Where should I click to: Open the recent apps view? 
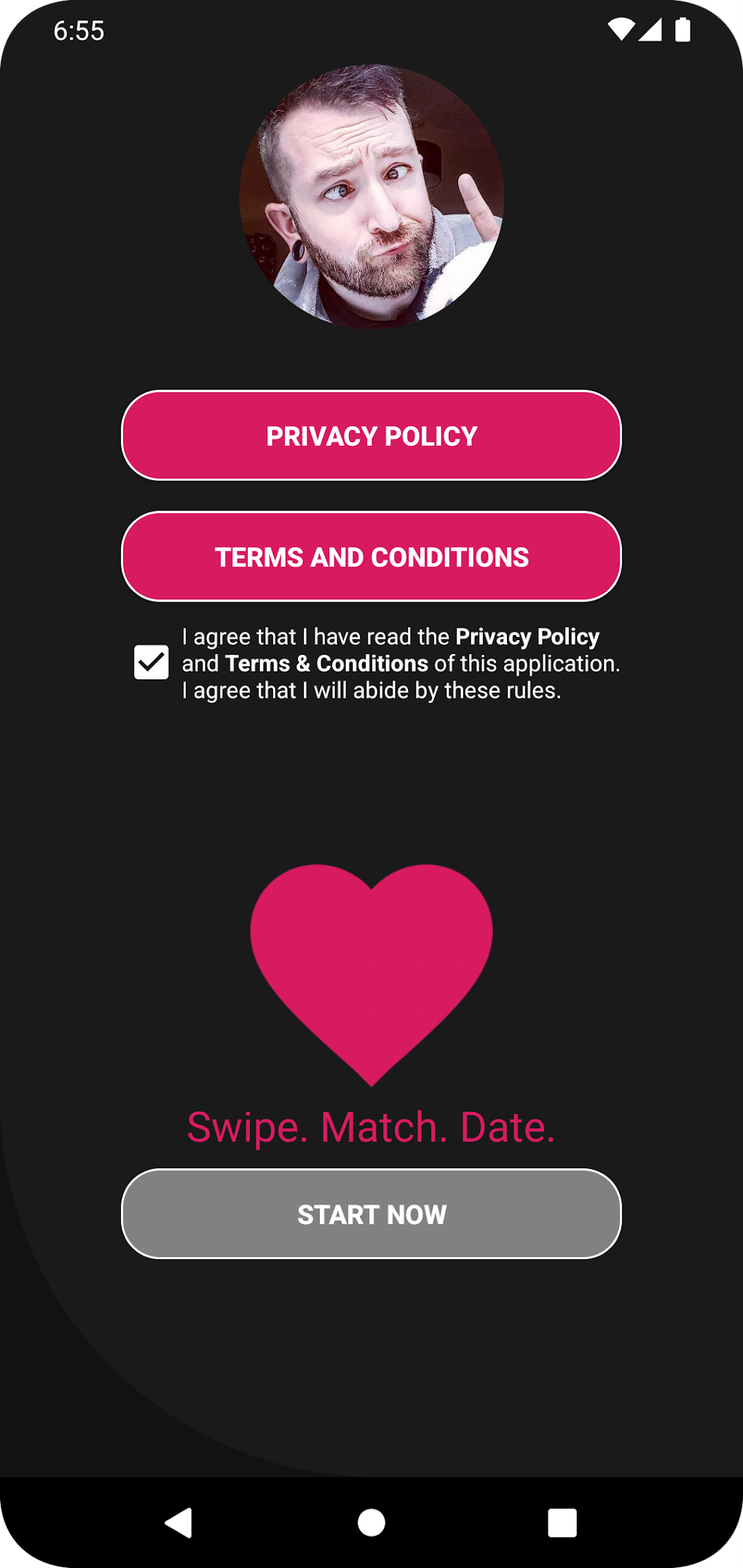[x=562, y=1522]
